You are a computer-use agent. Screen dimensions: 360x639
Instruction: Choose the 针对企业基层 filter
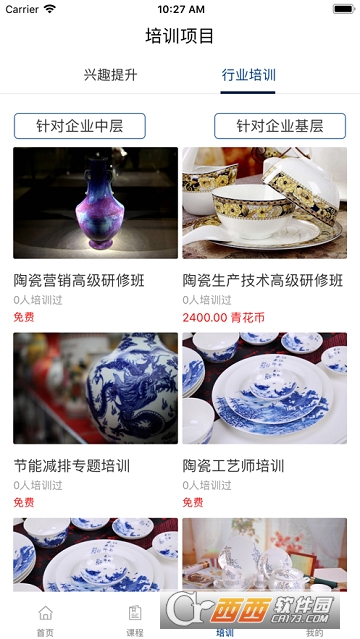tap(280, 126)
